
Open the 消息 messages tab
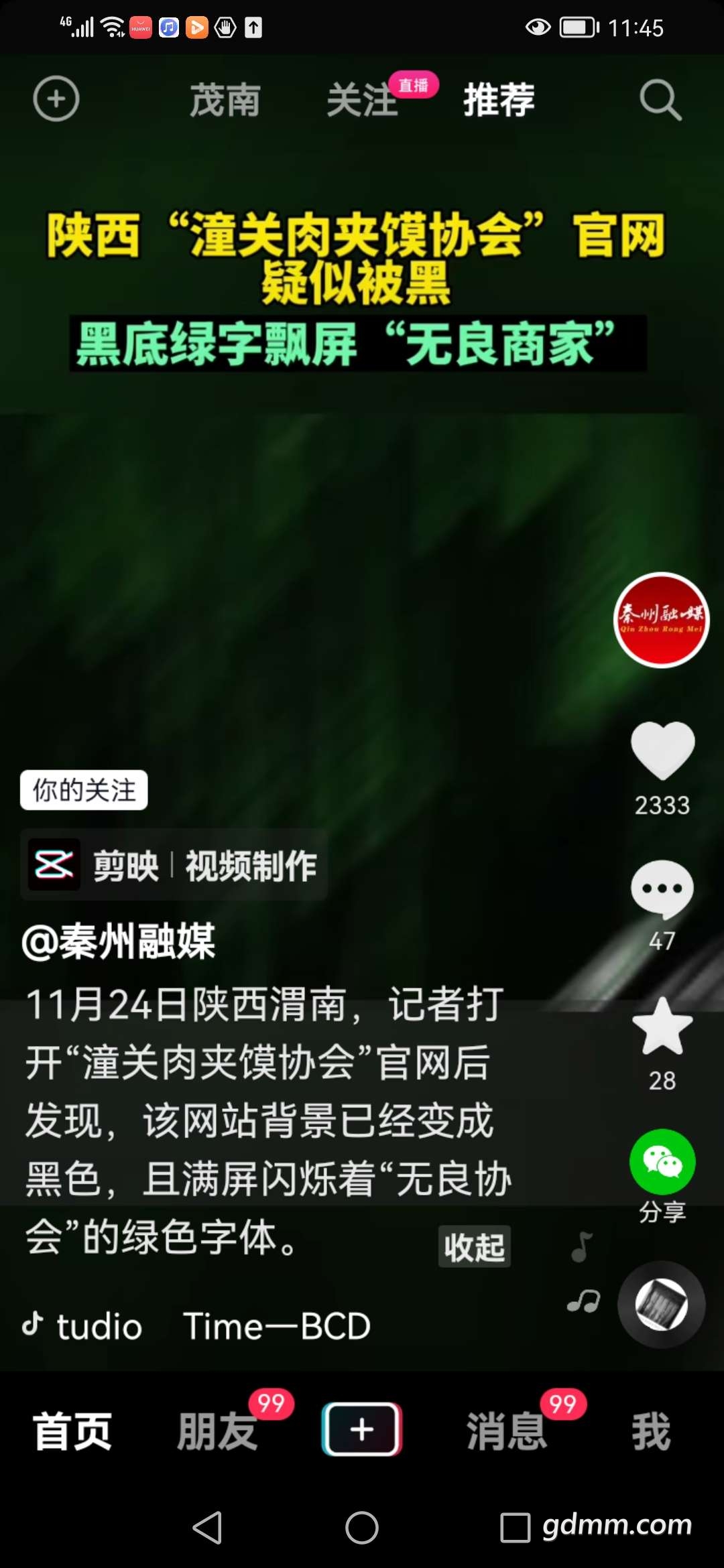507,1431
